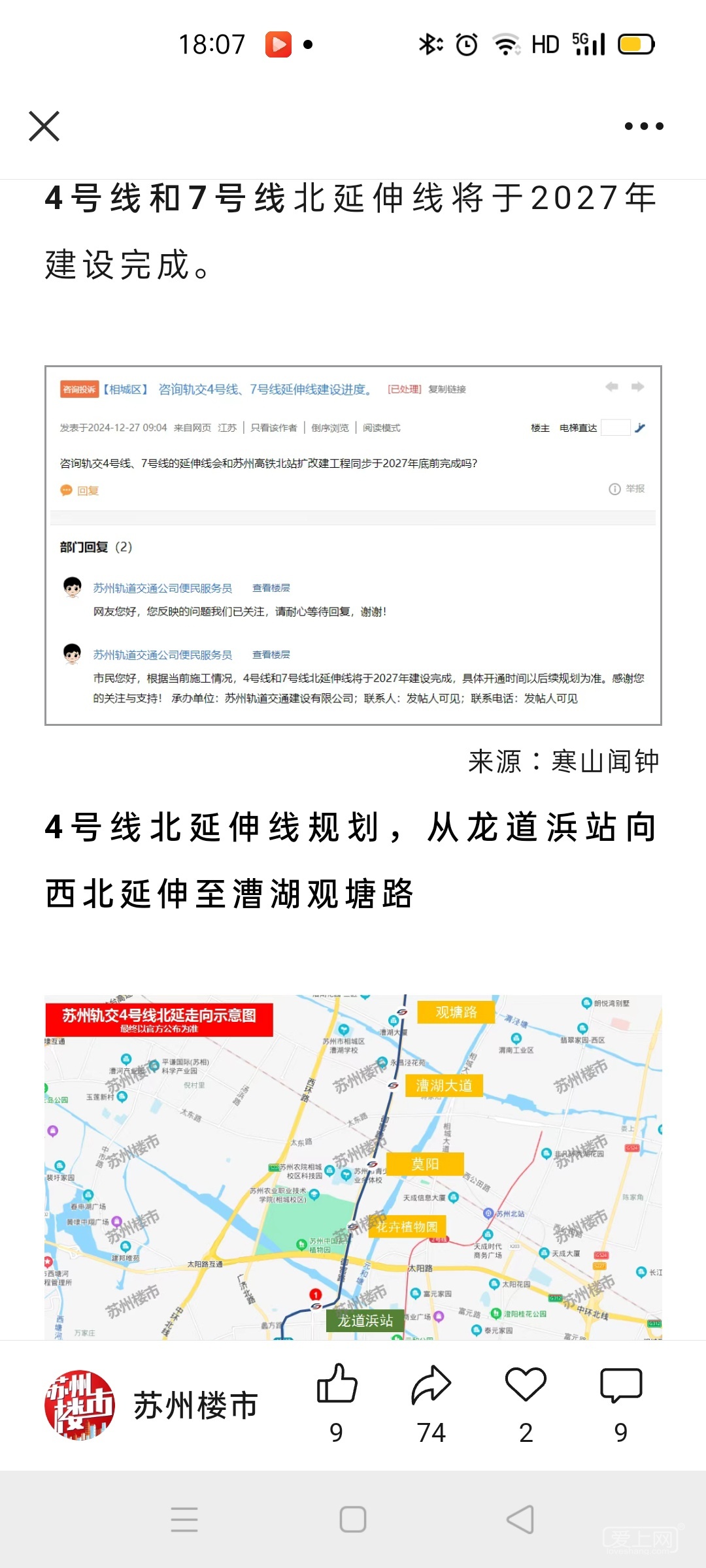Go back using system back button
Screen dimensions: 706x1568
[x=520, y=1520]
